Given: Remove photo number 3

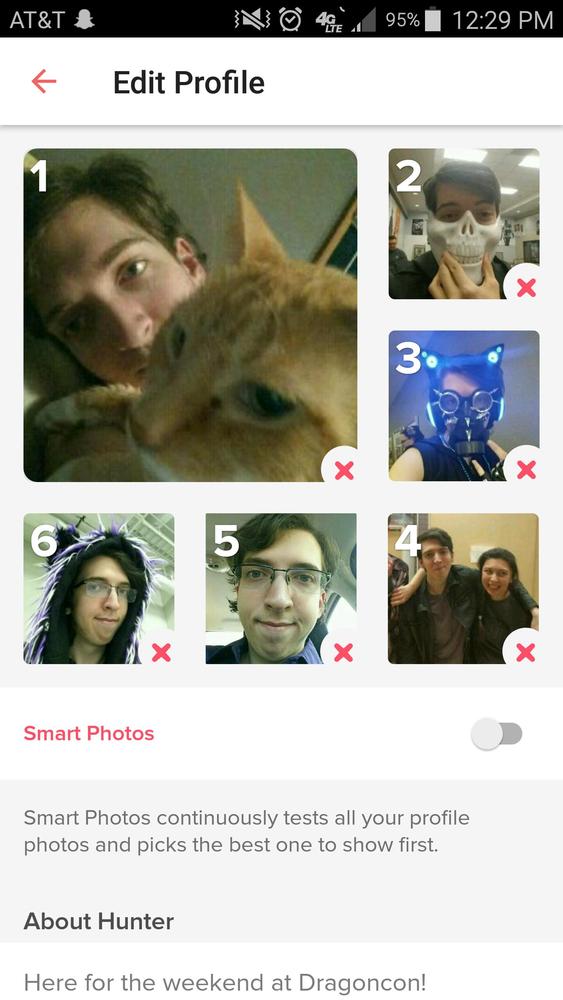Looking at the screenshot, I should click(x=526, y=470).
